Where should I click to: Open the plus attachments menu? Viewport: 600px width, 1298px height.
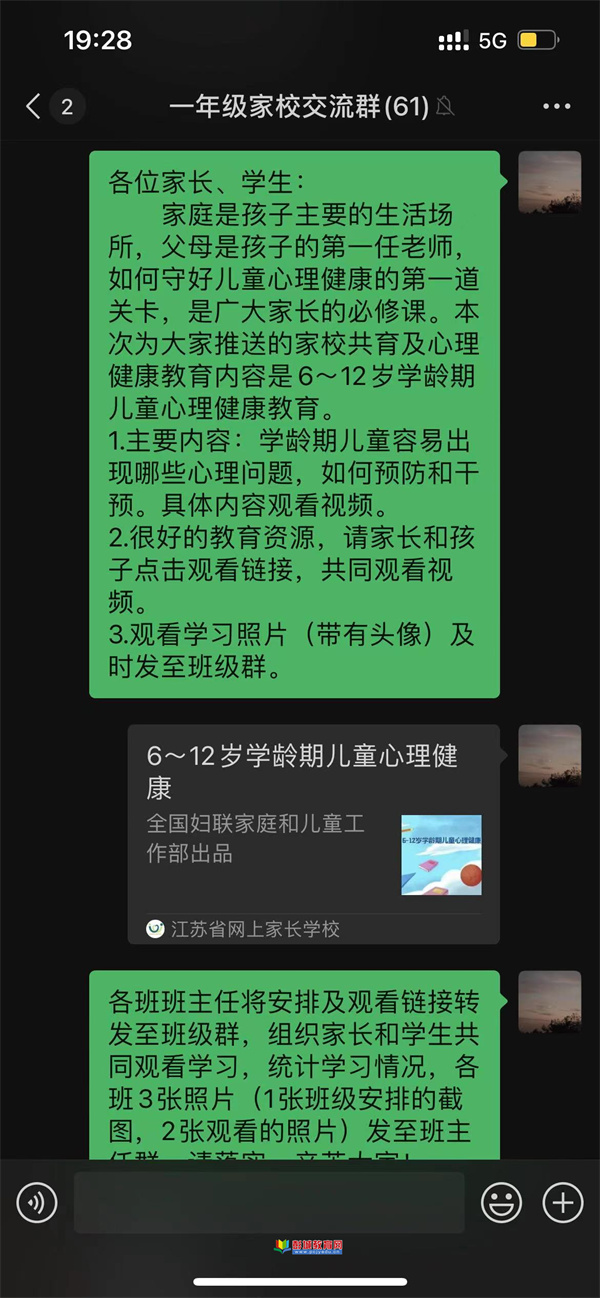(x=562, y=1202)
